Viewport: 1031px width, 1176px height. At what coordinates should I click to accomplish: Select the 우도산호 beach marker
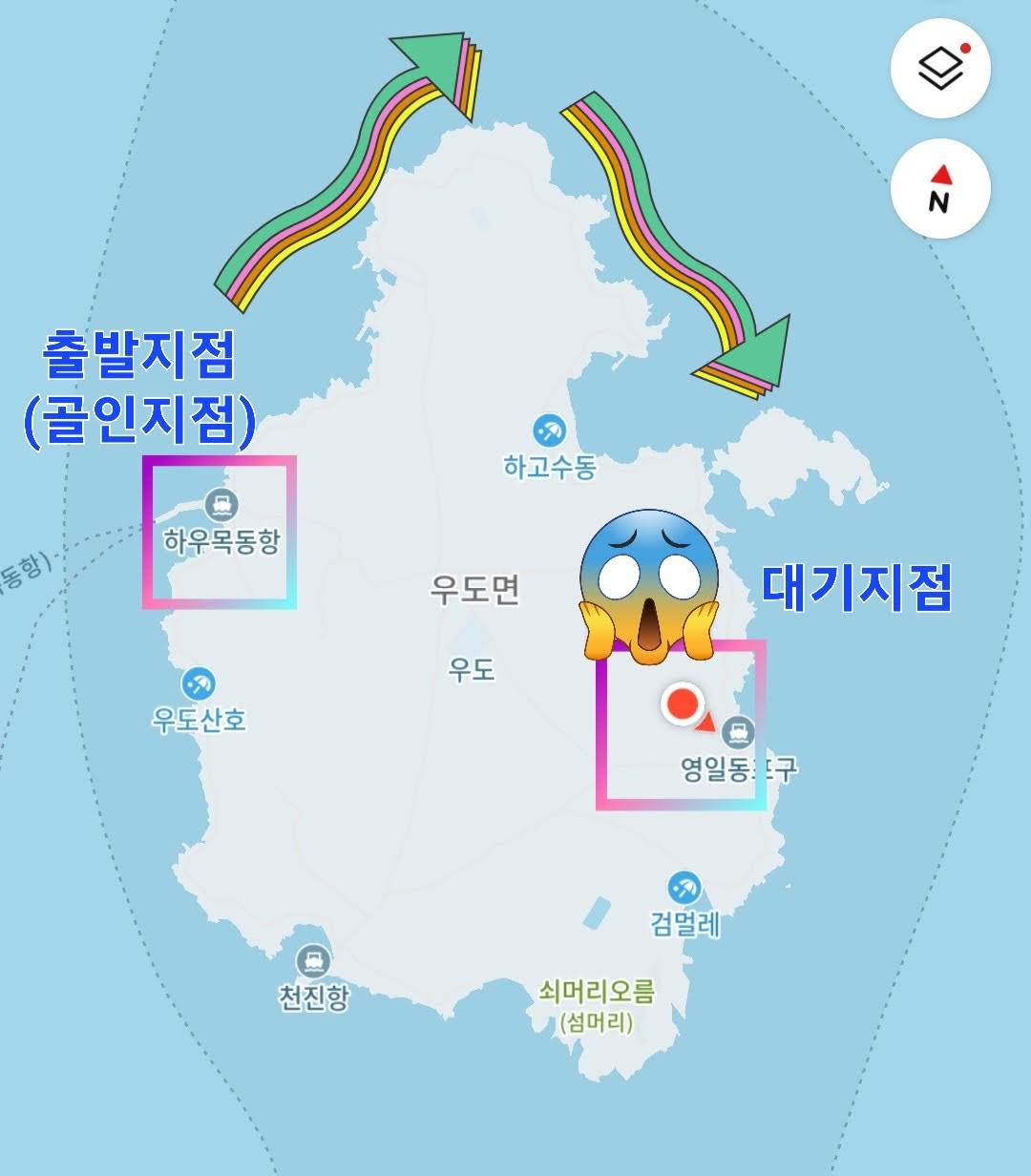point(199,683)
